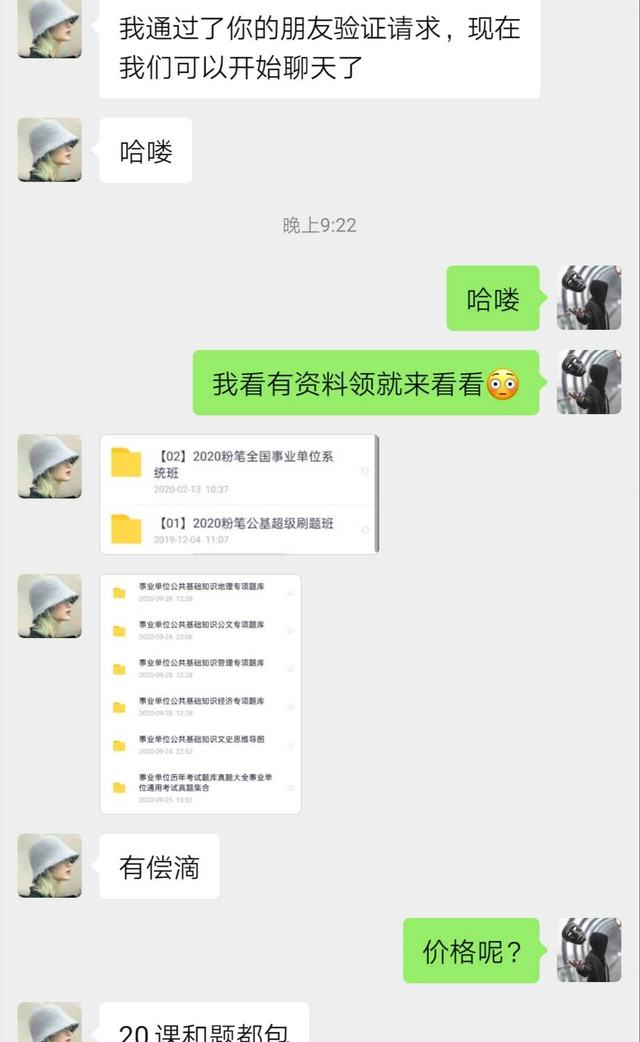Open the contact's avatar next to 有偿滴
Image resolution: width=640 pixels, height=1042 pixels.
(x=49, y=866)
